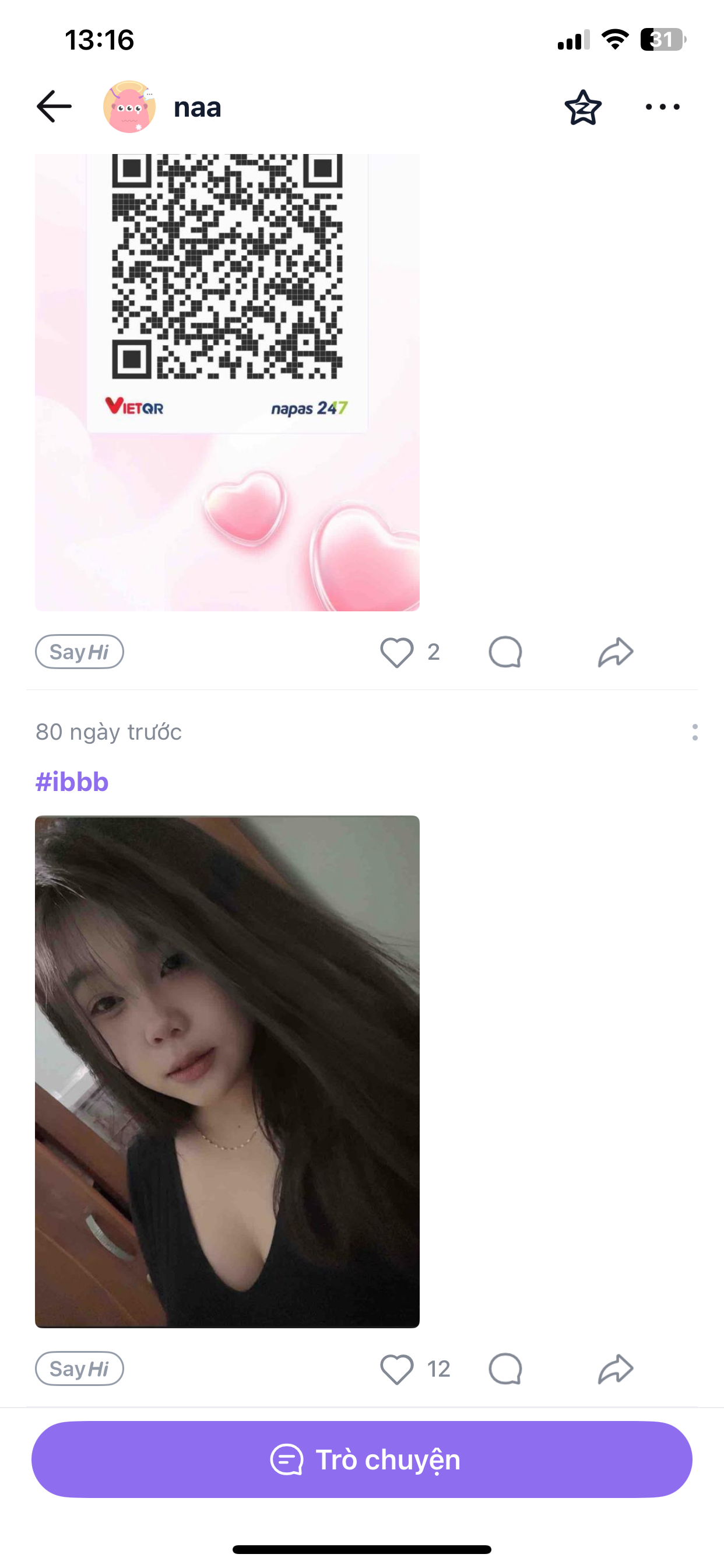Comment on the #ibbb post
Image resolution: width=724 pixels, height=1568 pixels.
(x=505, y=1370)
